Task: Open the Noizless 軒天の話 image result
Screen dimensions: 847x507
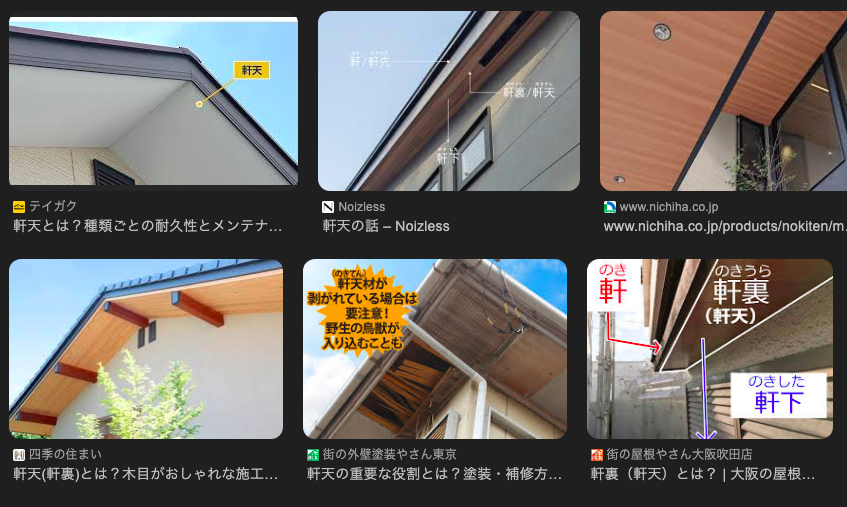Action: click(x=448, y=100)
